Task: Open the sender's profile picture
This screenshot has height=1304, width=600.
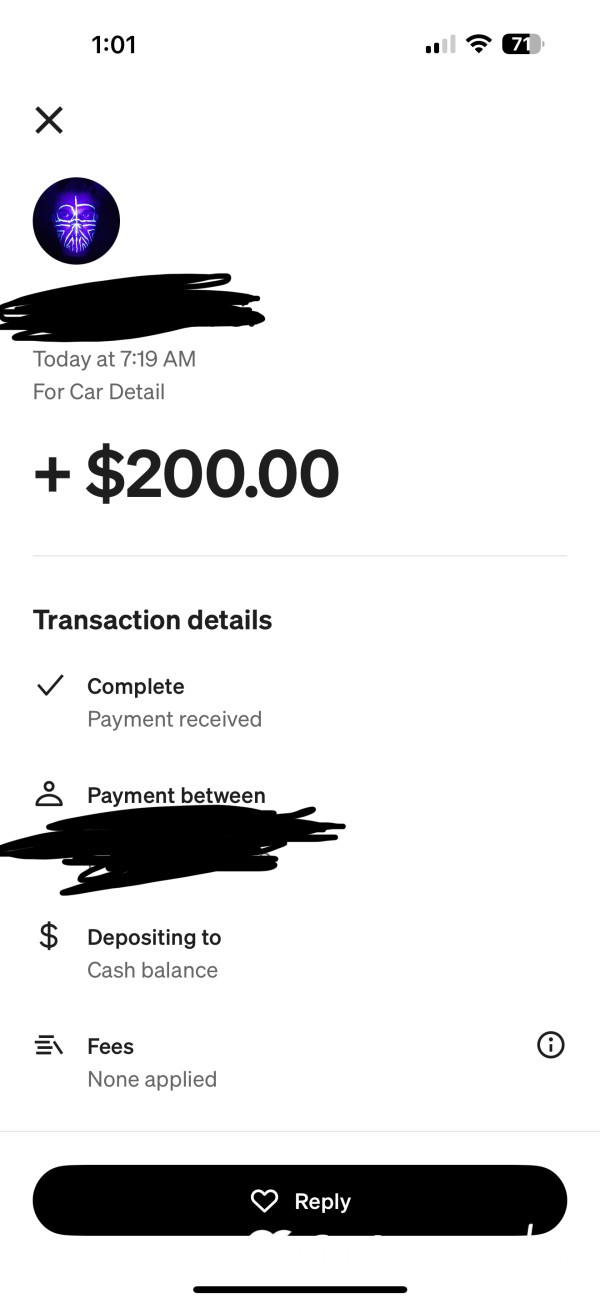Action: pos(76,221)
